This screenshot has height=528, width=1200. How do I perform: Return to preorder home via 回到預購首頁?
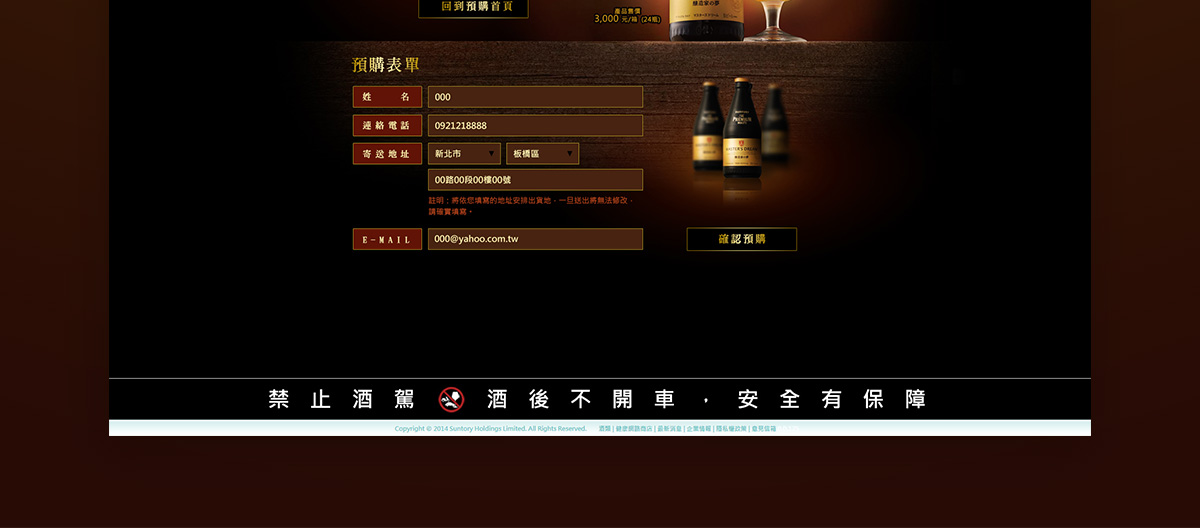(472, 7)
